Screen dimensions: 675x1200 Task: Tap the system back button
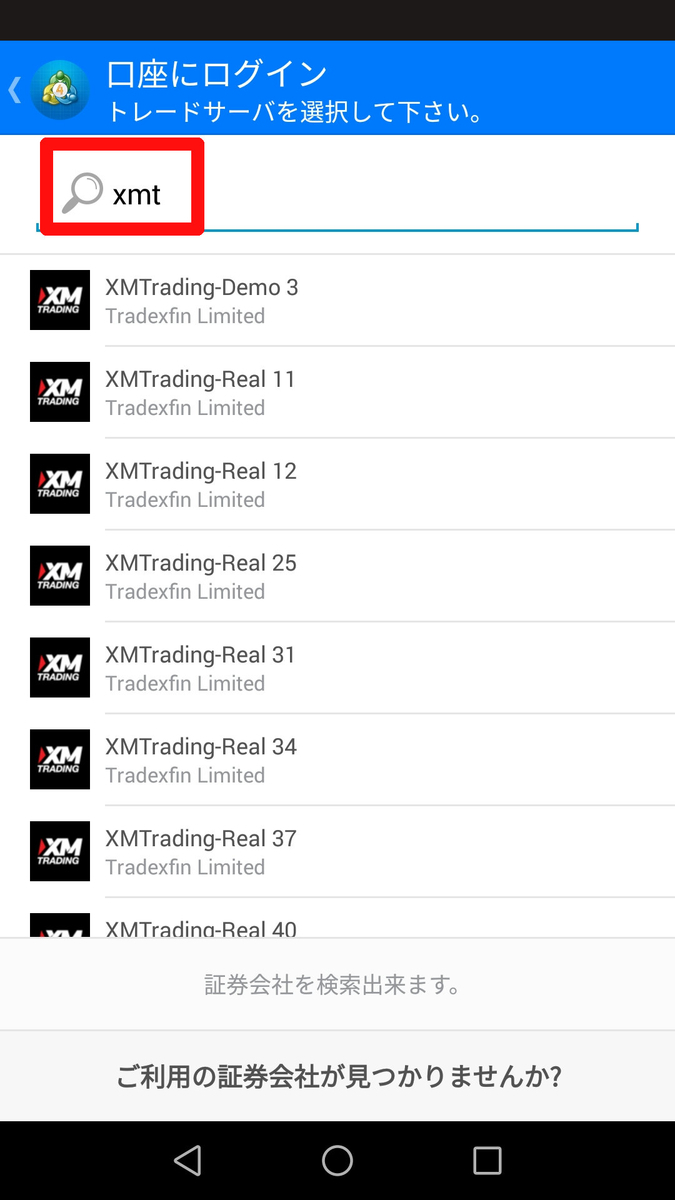click(187, 1160)
